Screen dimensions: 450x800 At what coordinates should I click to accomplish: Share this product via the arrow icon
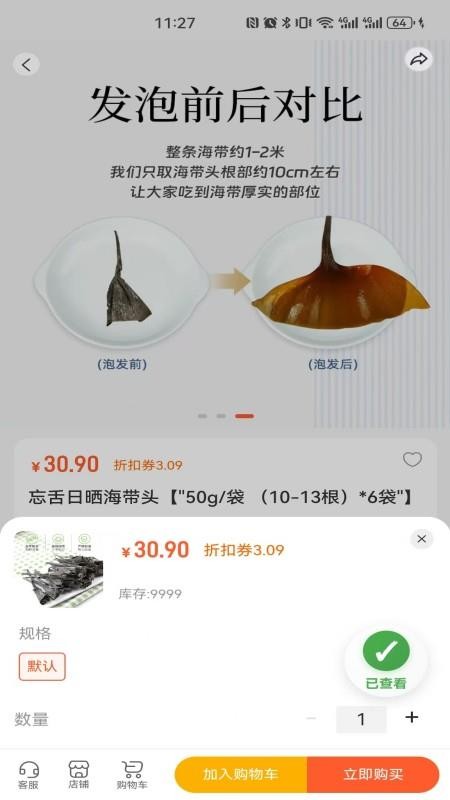(419, 60)
